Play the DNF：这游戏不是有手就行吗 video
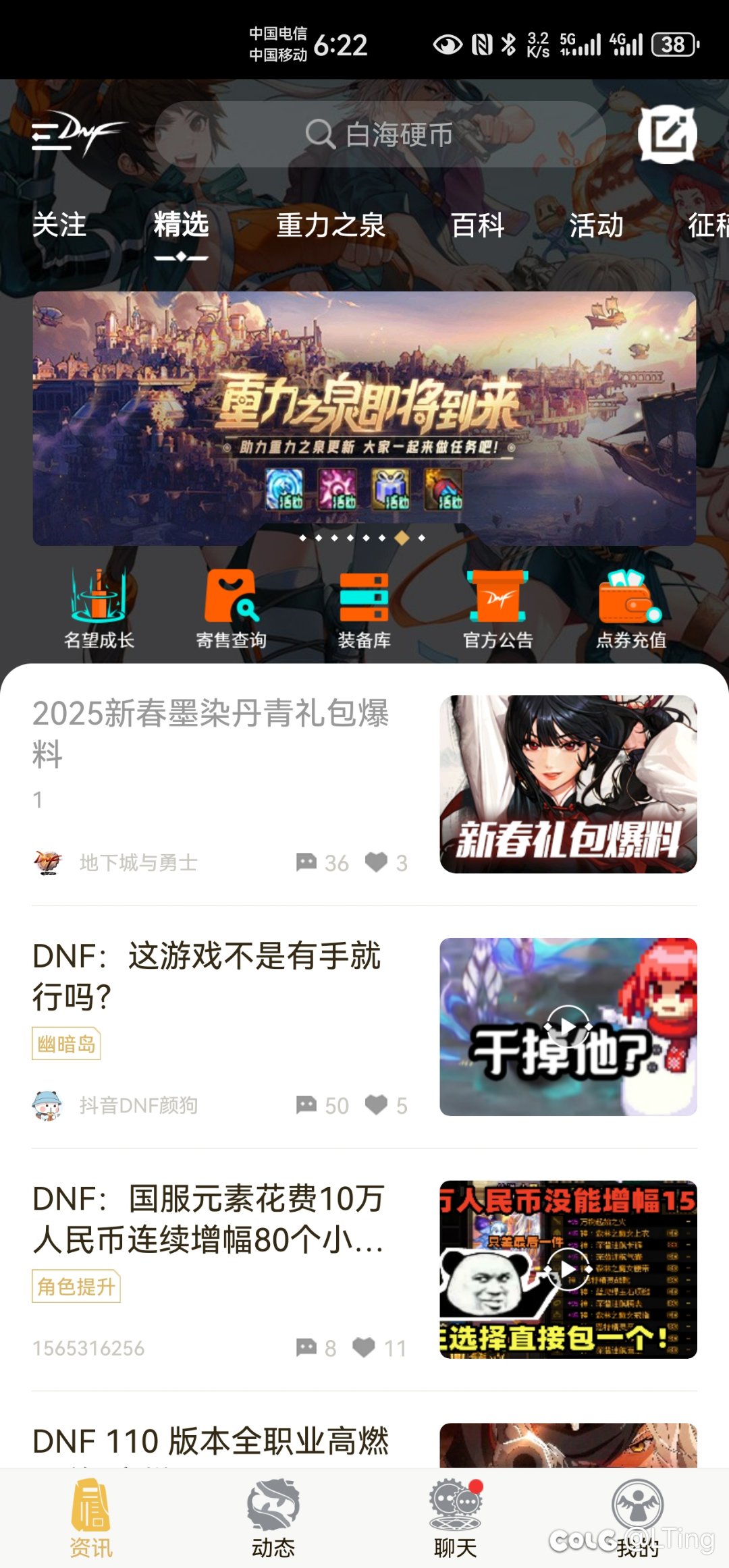729x1568 pixels. [x=568, y=1027]
